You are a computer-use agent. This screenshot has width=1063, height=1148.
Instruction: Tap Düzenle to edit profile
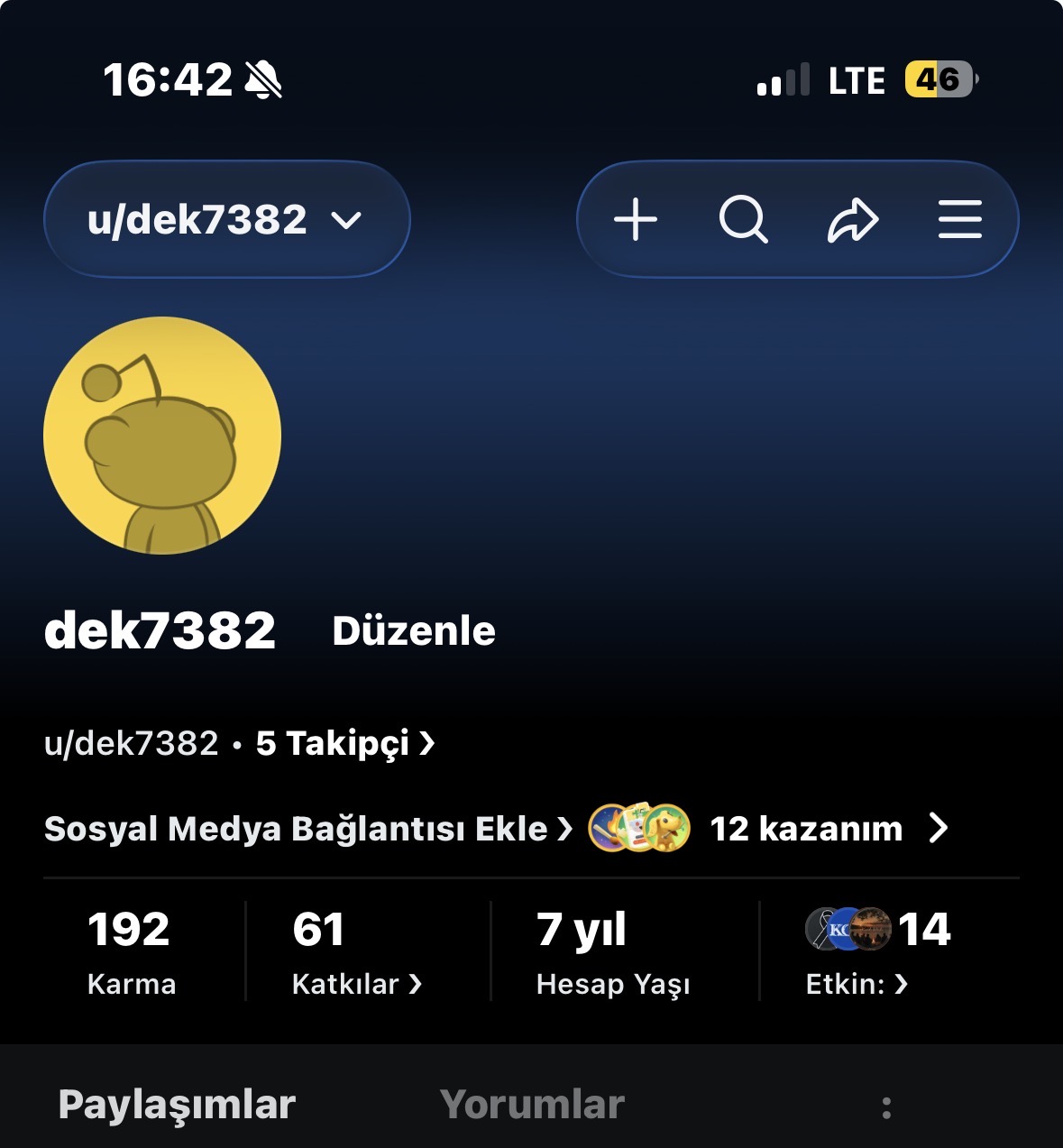414,631
